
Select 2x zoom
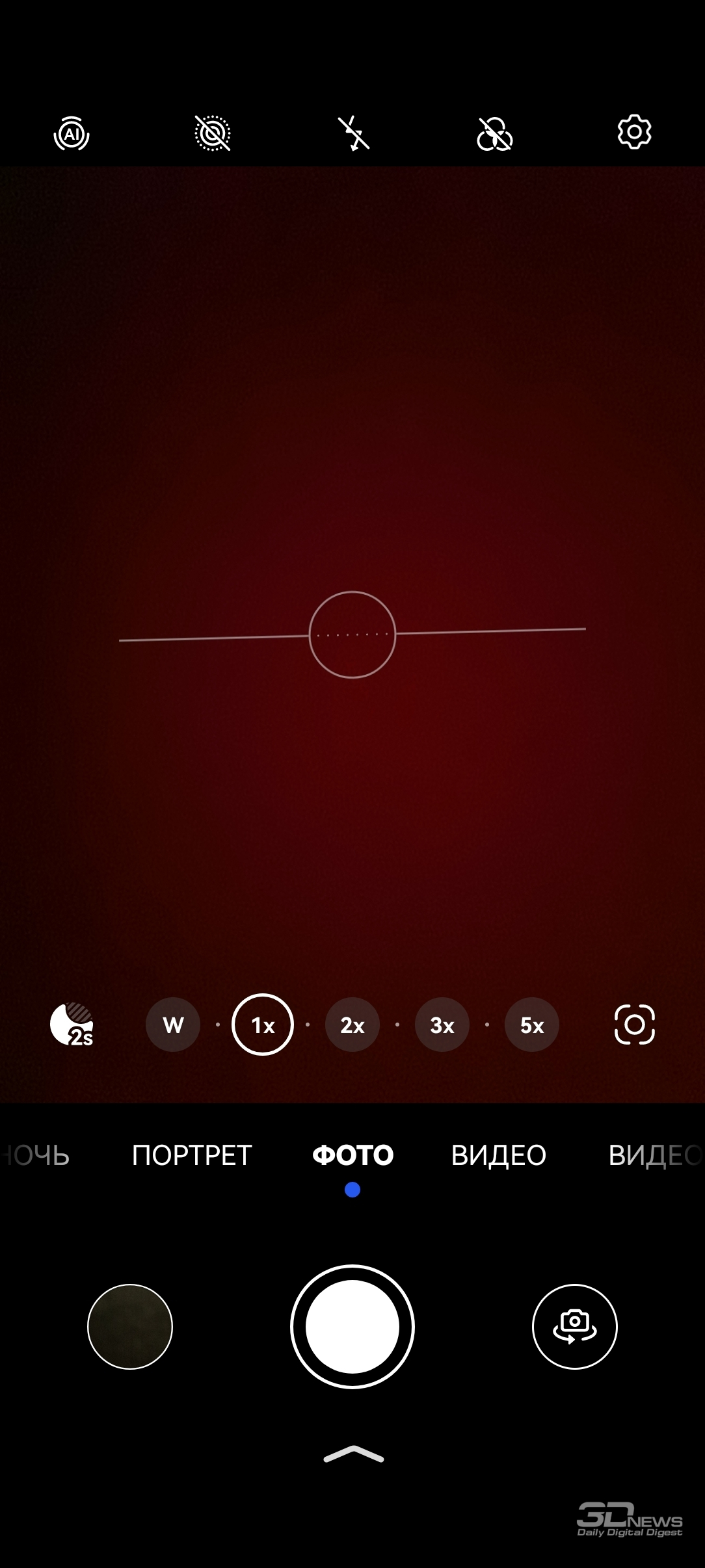(x=352, y=1025)
